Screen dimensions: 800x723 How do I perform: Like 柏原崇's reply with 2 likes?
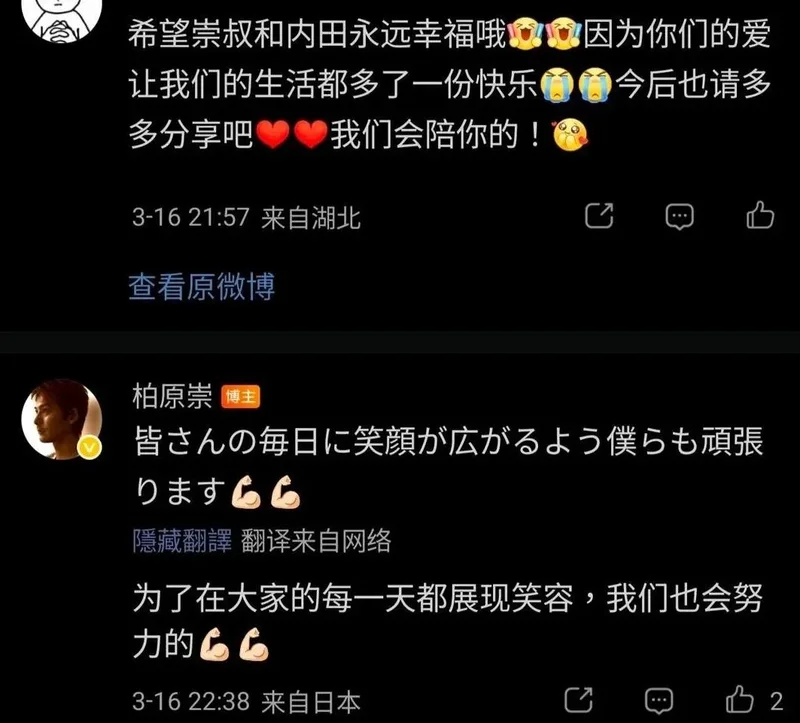click(740, 698)
